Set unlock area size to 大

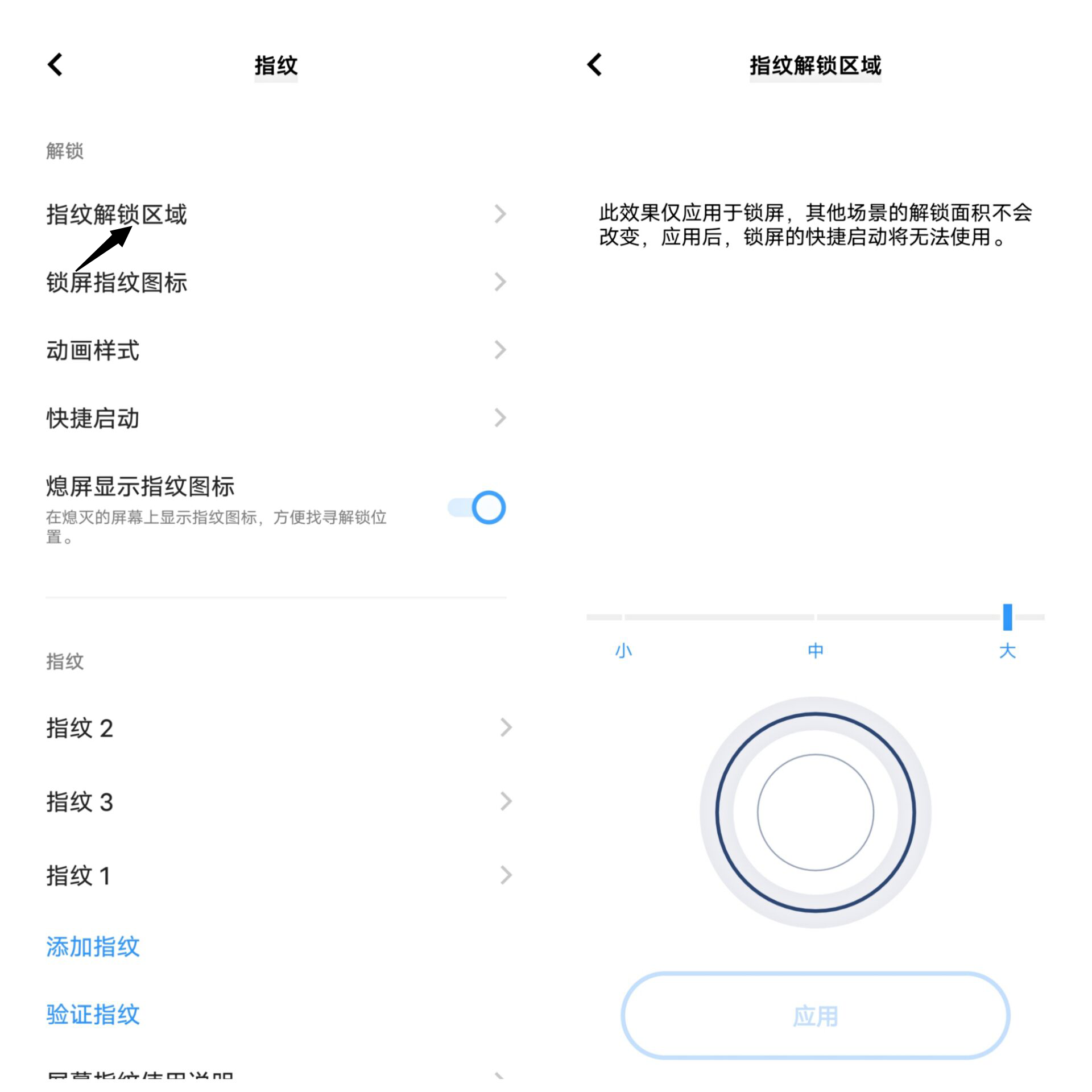coord(1007,618)
